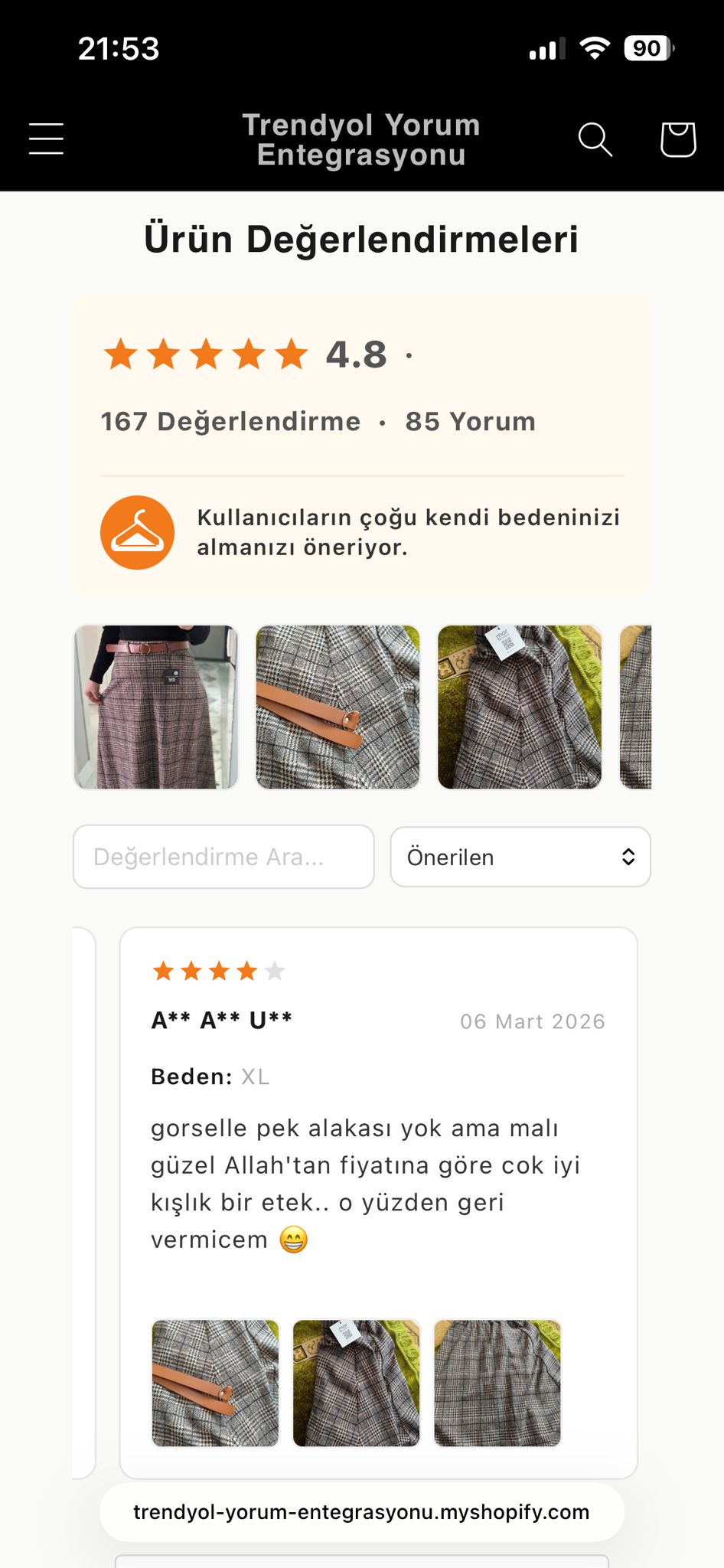Click the sort order chevron arrows
This screenshot has width=724, height=1568.
pyautogui.click(x=628, y=857)
